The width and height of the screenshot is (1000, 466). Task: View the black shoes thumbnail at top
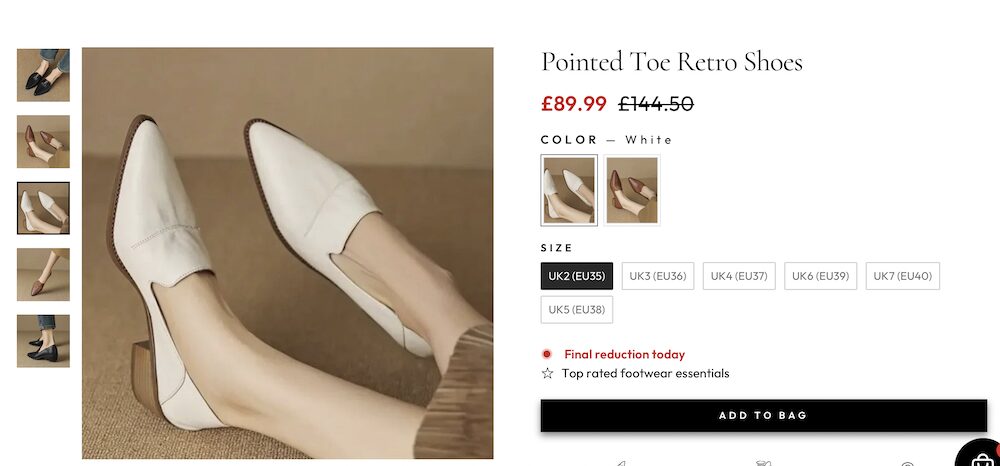[43, 75]
